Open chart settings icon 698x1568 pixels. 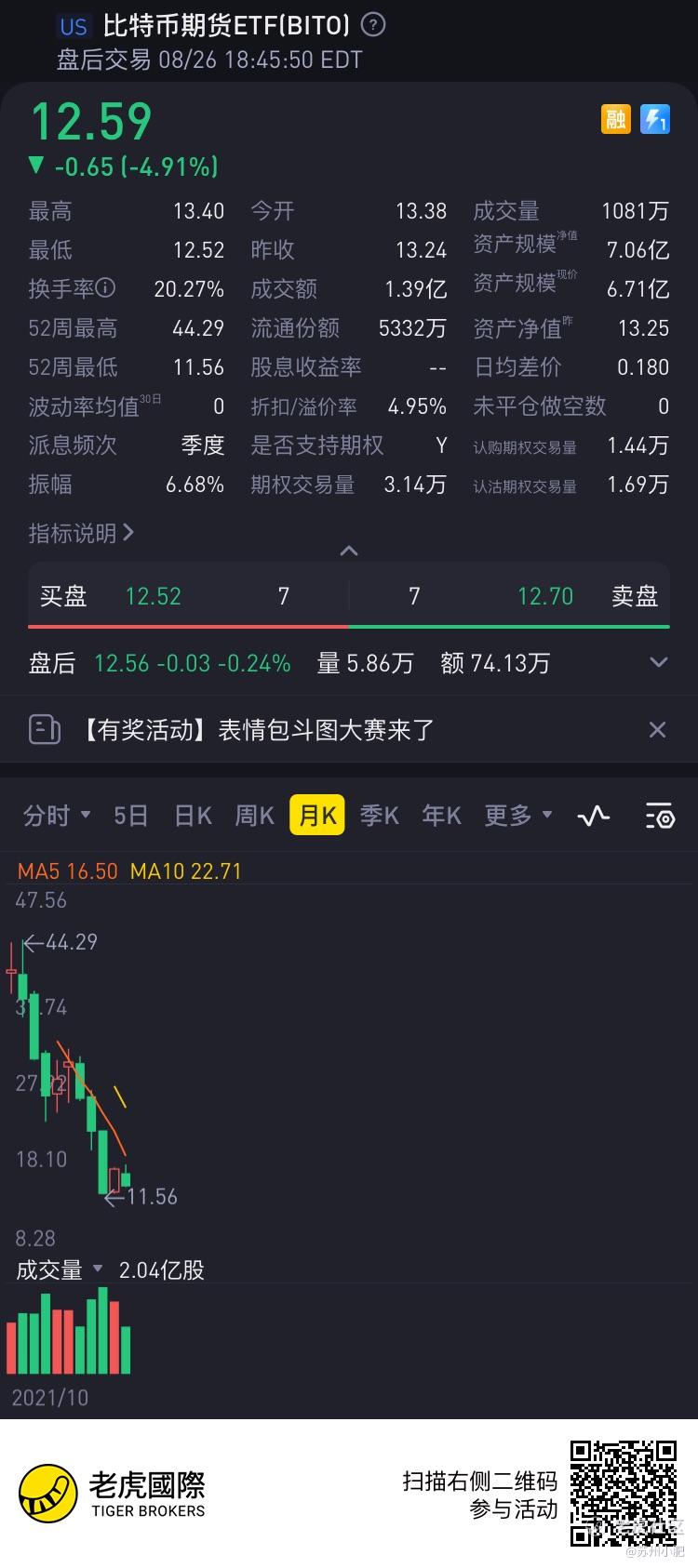pos(660,817)
